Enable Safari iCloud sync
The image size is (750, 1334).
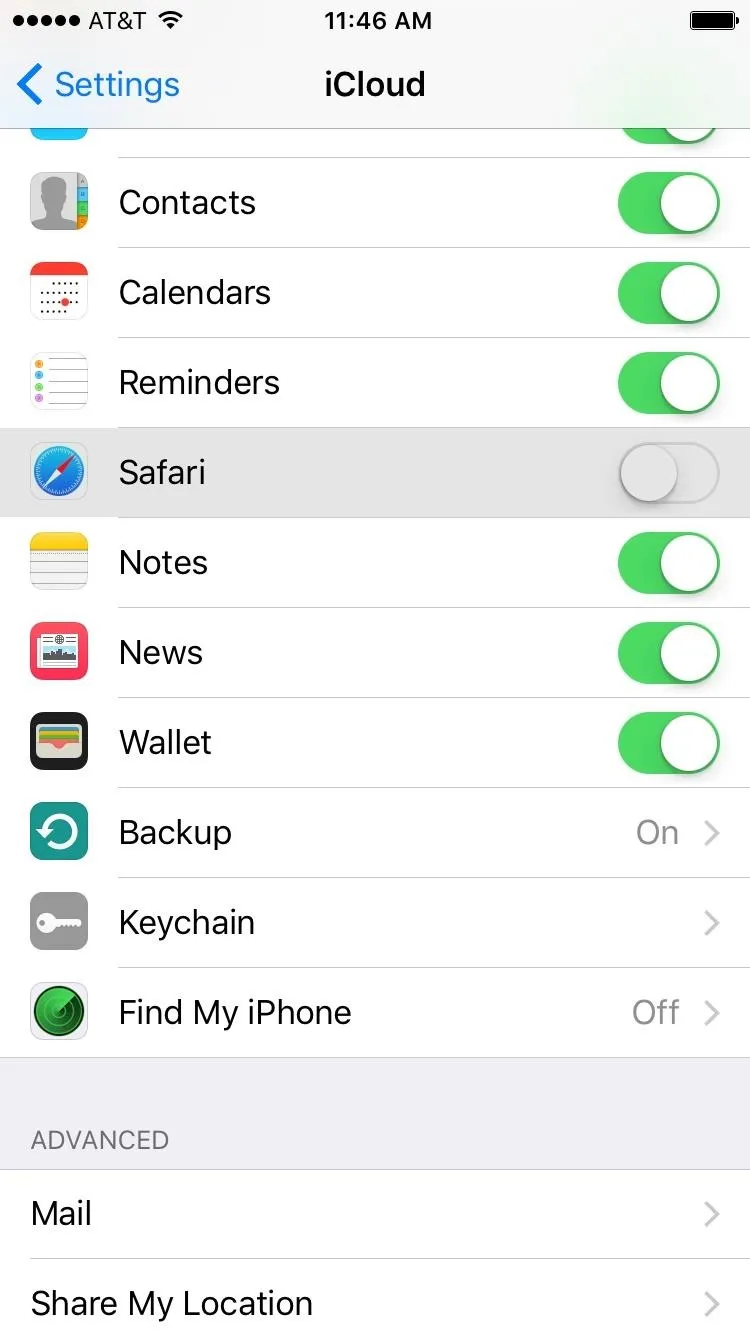tap(669, 473)
